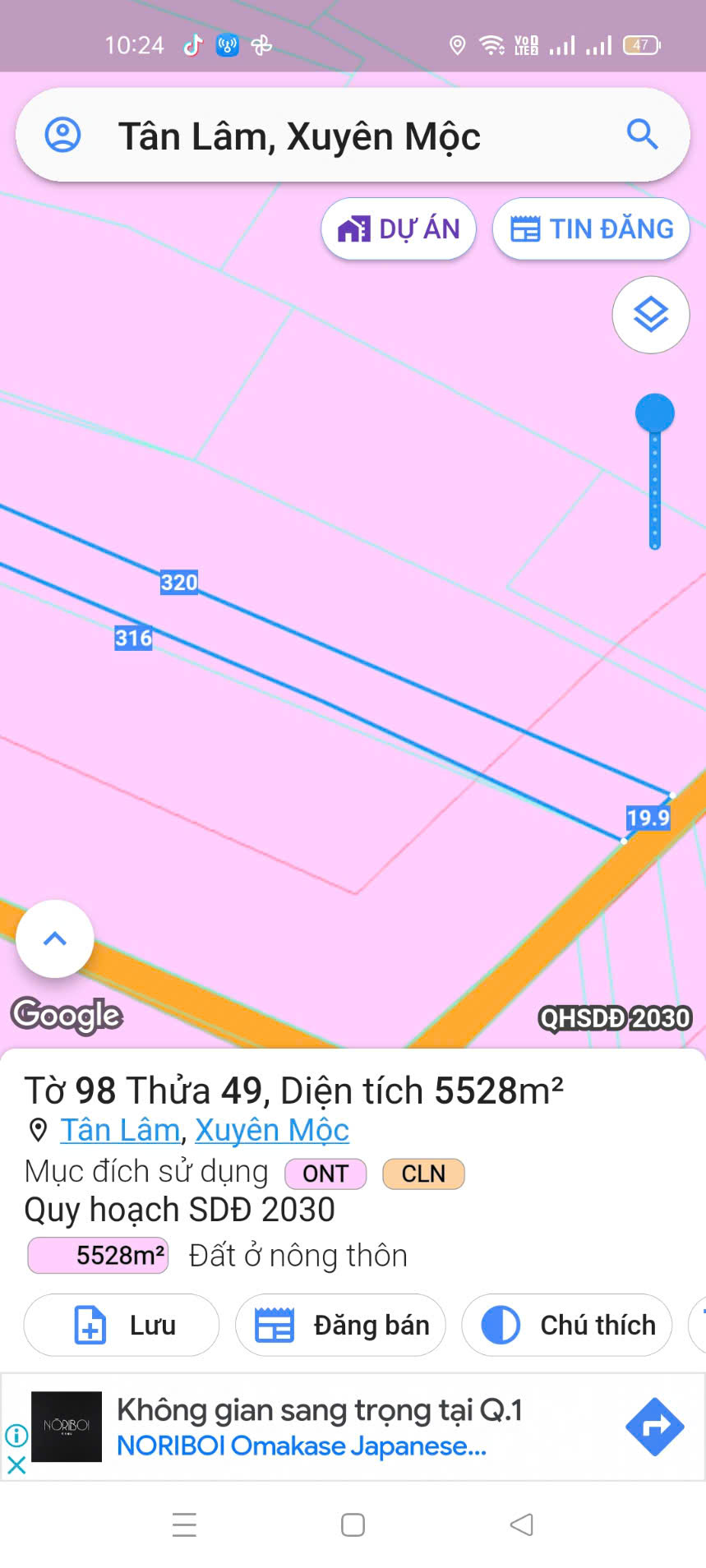
Task: Save this plot with Lưu
Action: [x=122, y=1325]
